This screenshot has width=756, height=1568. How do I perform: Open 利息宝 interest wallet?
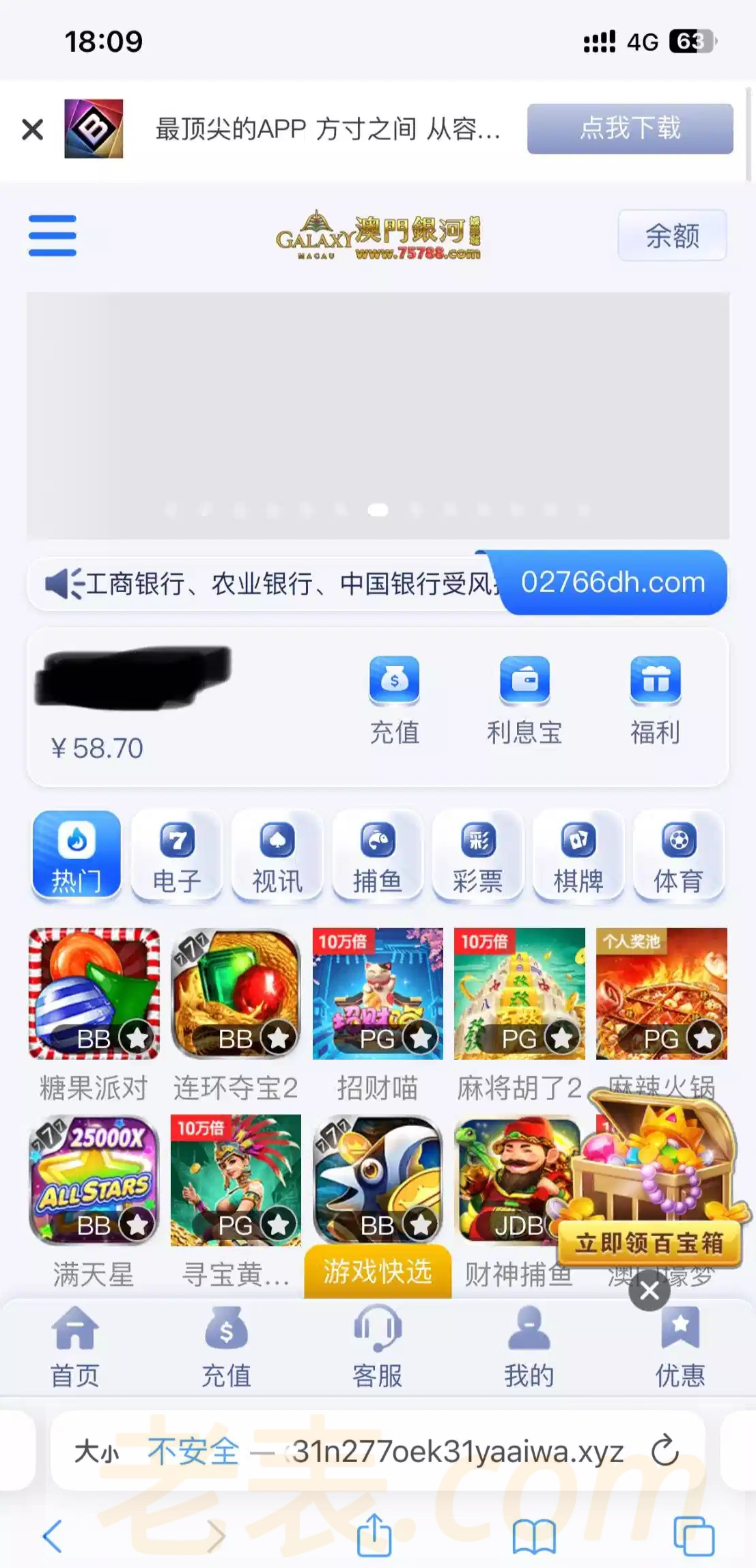(x=524, y=701)
